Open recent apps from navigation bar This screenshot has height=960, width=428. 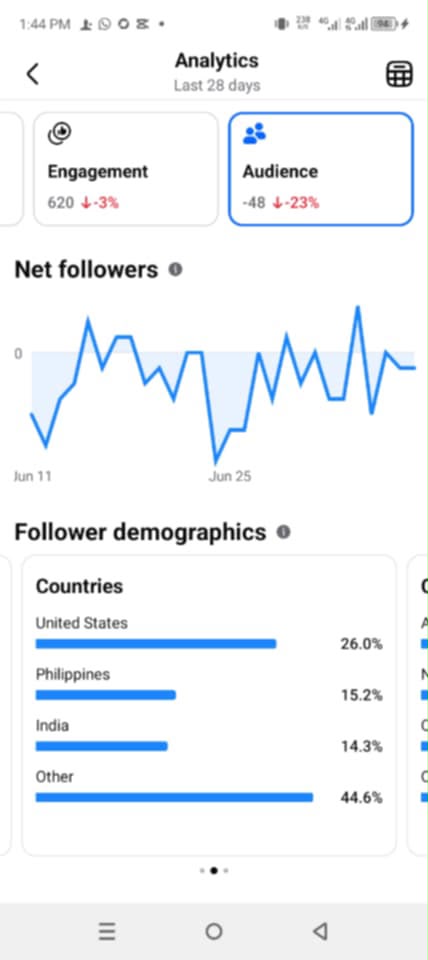coord(107,931)
